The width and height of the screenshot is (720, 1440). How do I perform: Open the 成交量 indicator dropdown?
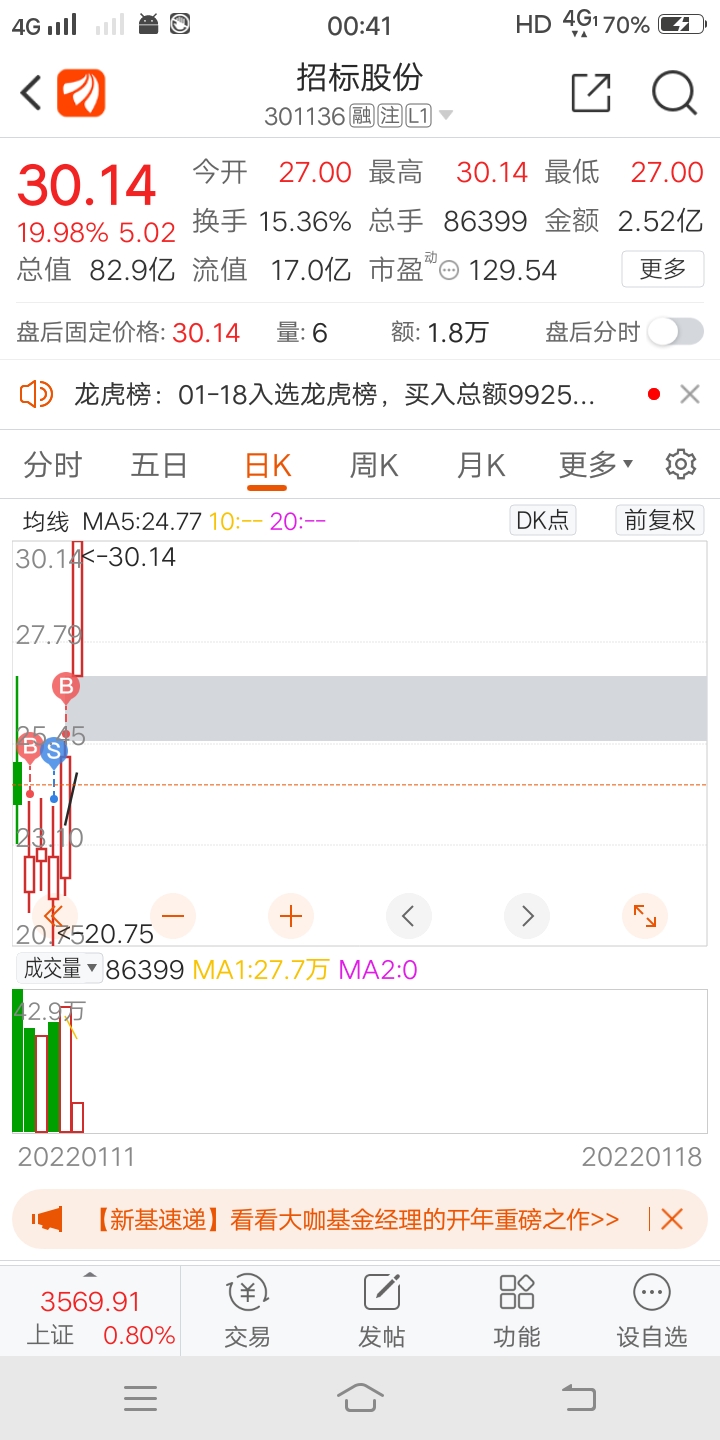(x=61, y=968)
